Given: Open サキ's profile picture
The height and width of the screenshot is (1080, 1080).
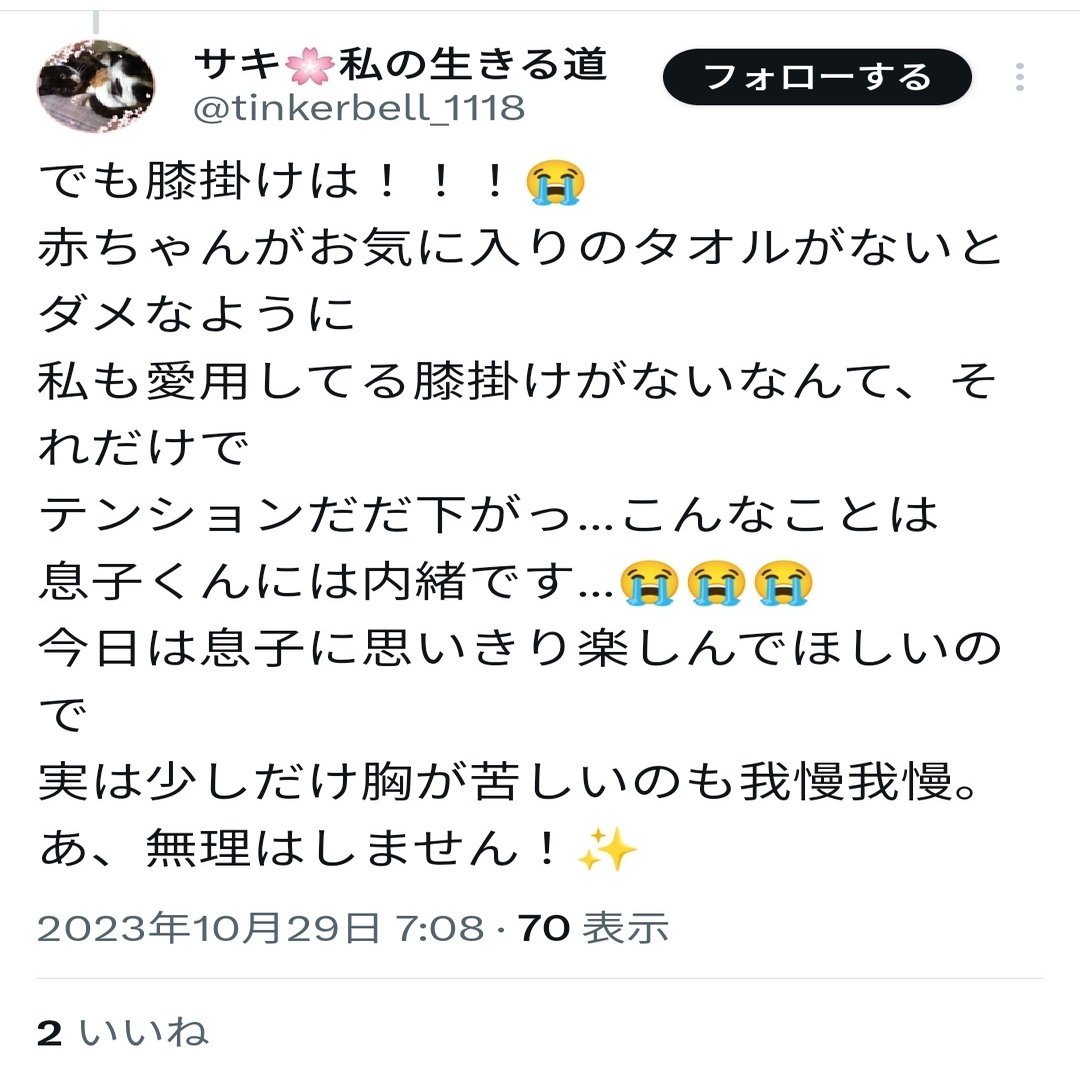Looking at the screenshot, I should [x=96, y=85].
